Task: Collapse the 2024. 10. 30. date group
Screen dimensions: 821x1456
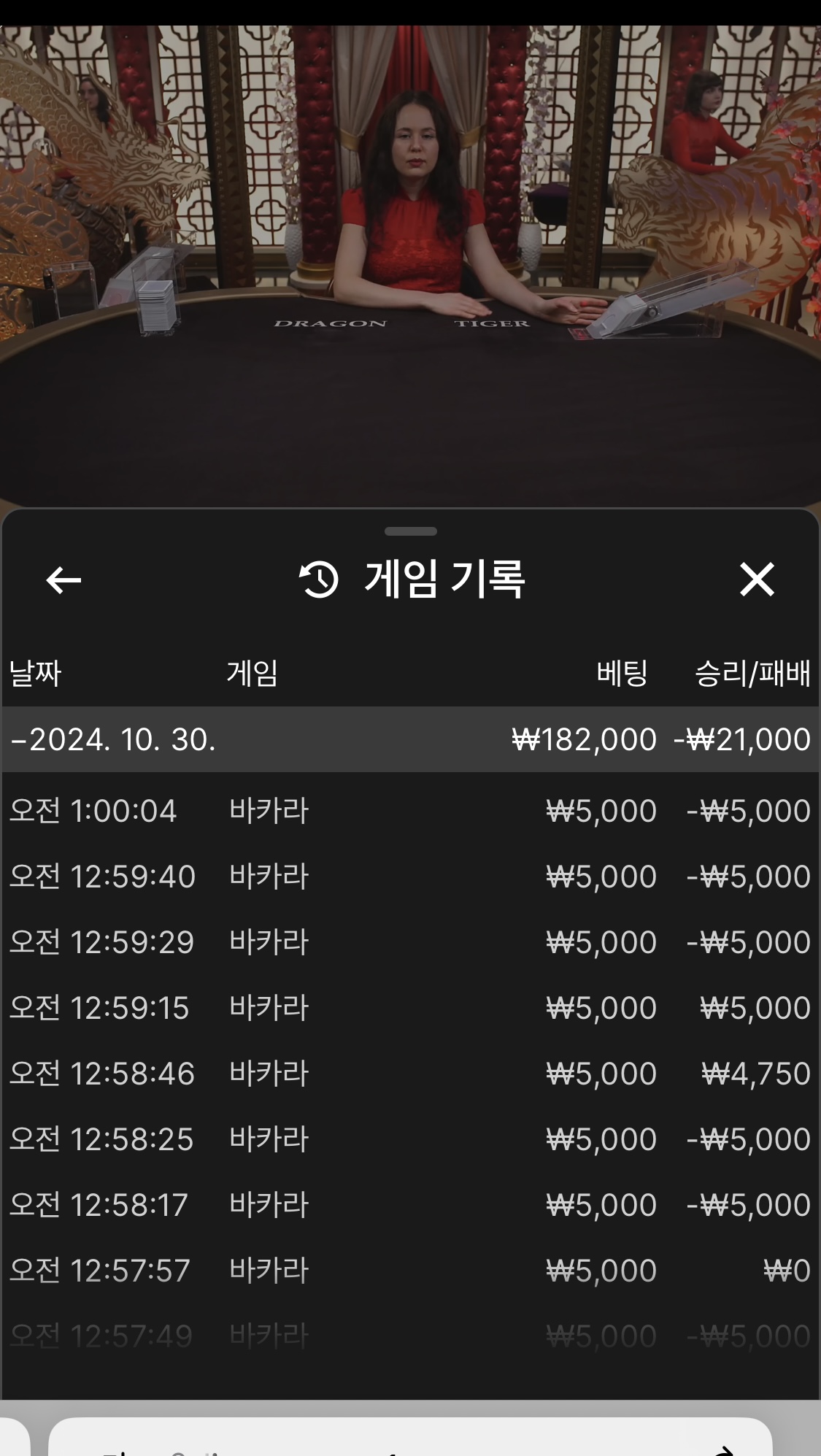Action: 410,739
